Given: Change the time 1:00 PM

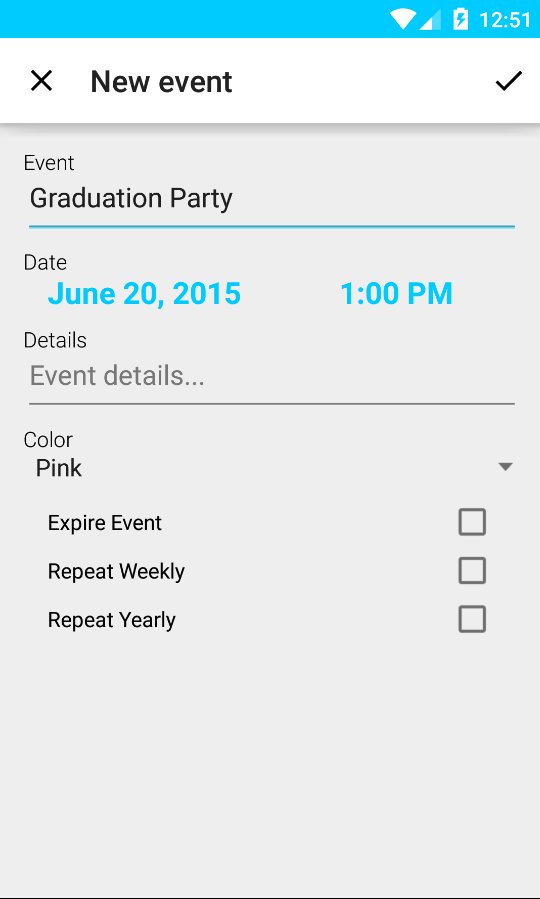Looking at the screenshot, I should pos(397,294).
